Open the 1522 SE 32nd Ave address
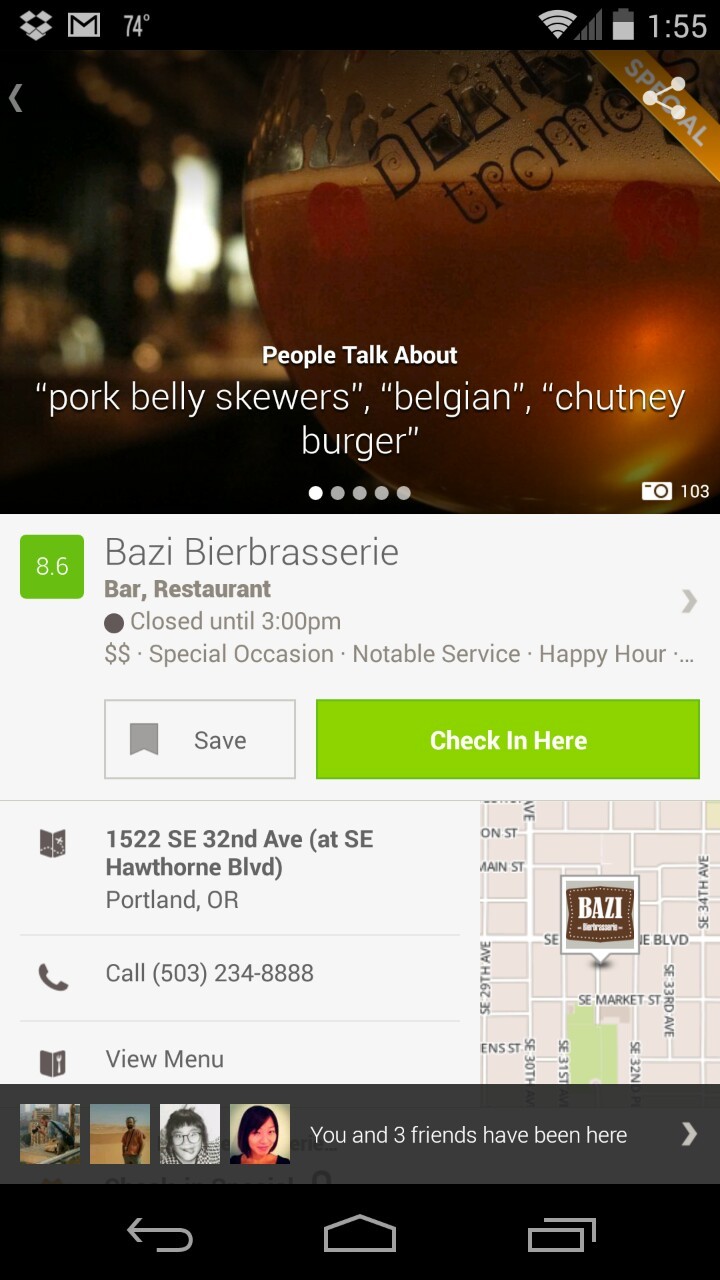Screen dimensions: 720x1280 point(240,868)
